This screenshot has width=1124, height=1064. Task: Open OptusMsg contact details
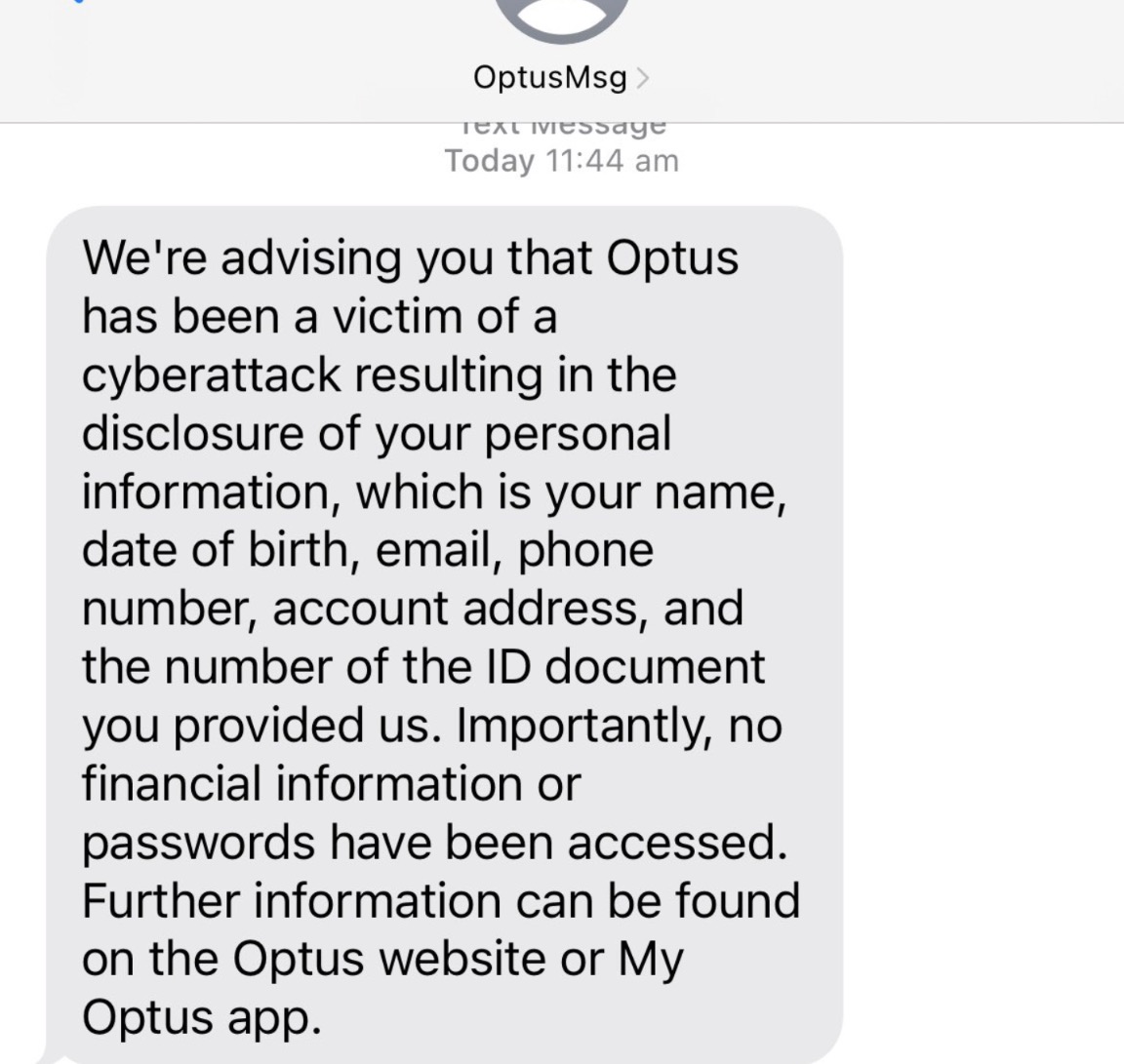pyautogui.click(x=561, y=78)
